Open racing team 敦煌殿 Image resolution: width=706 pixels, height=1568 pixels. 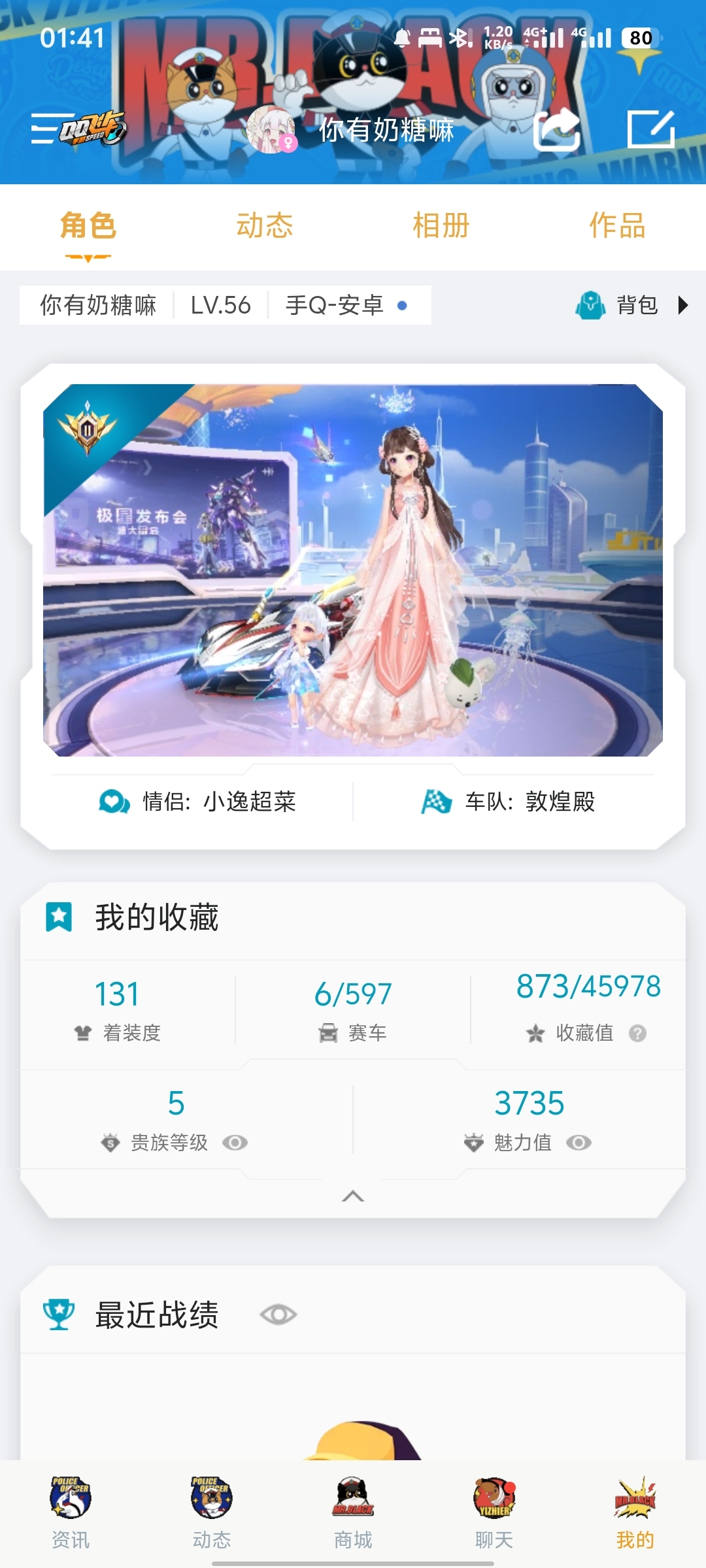[x=509, y=802]
